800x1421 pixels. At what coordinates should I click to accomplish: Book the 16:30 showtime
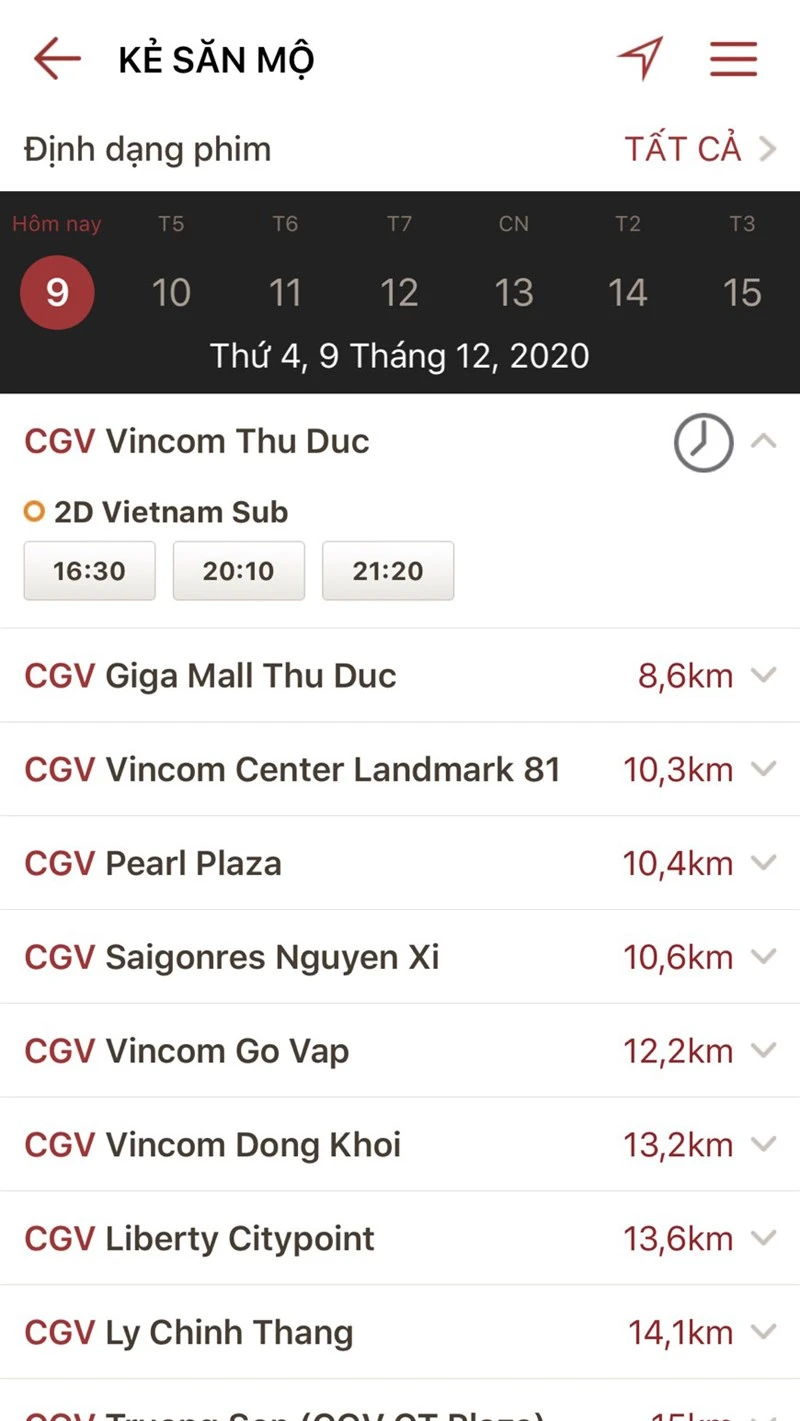point(89,570)
